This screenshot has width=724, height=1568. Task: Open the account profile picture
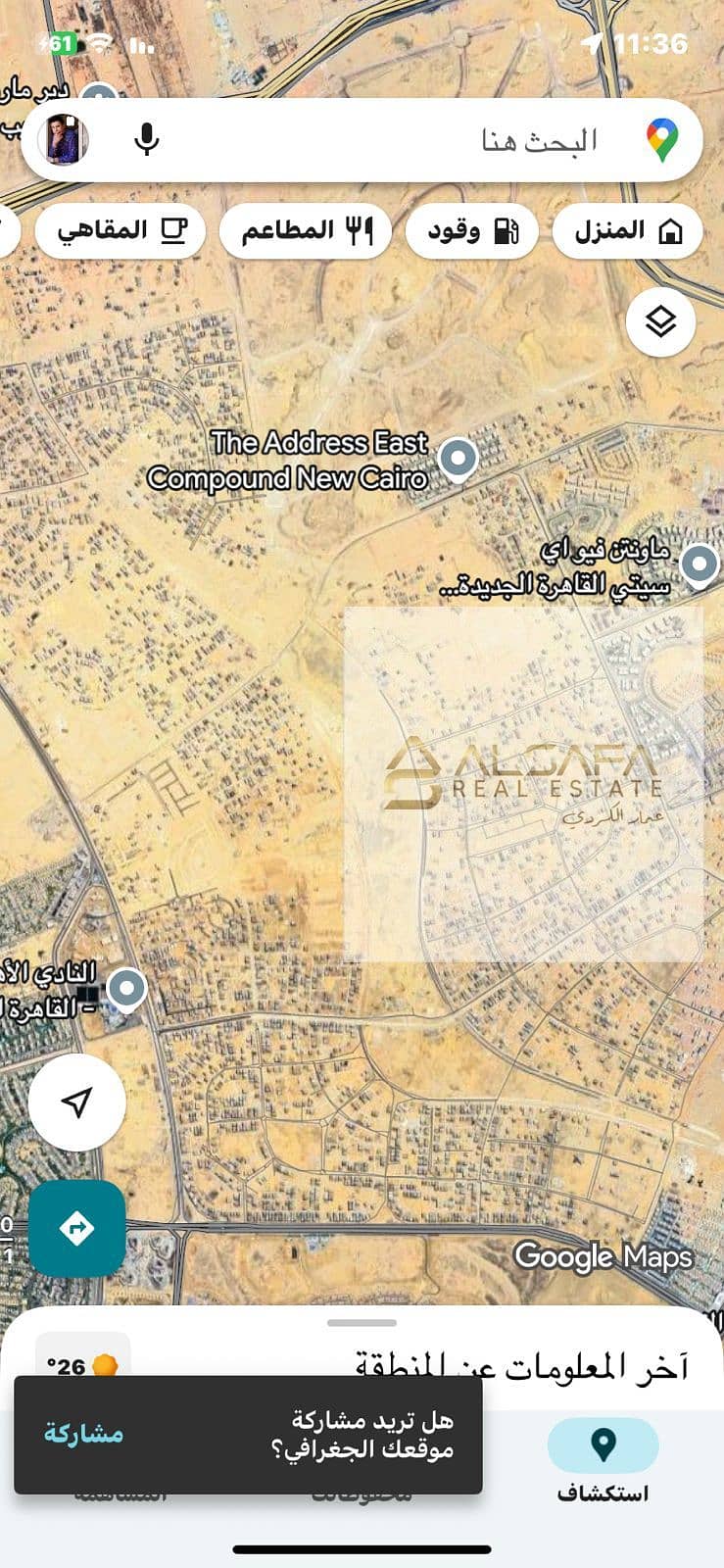point(64,140)
